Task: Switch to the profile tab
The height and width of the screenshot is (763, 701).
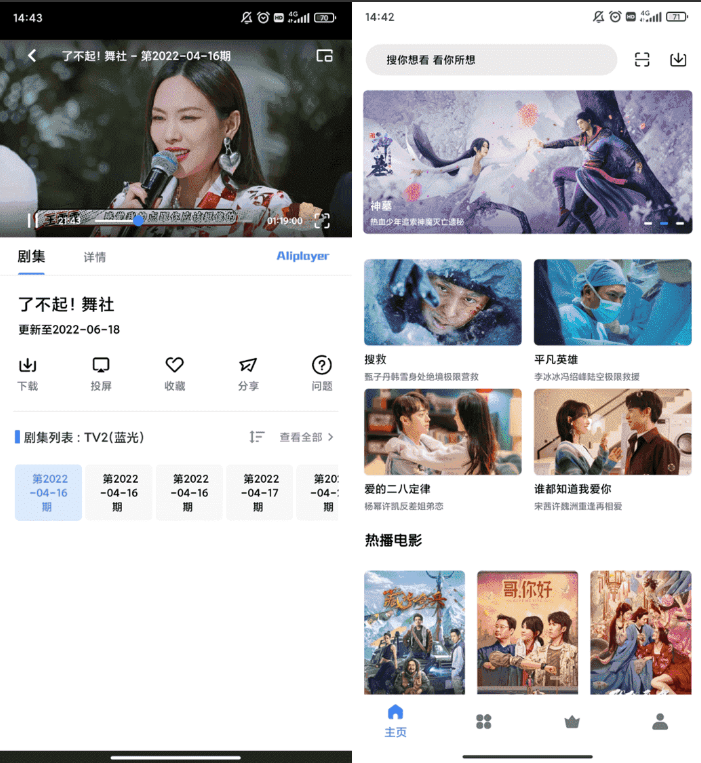Action: pos(659,722)
